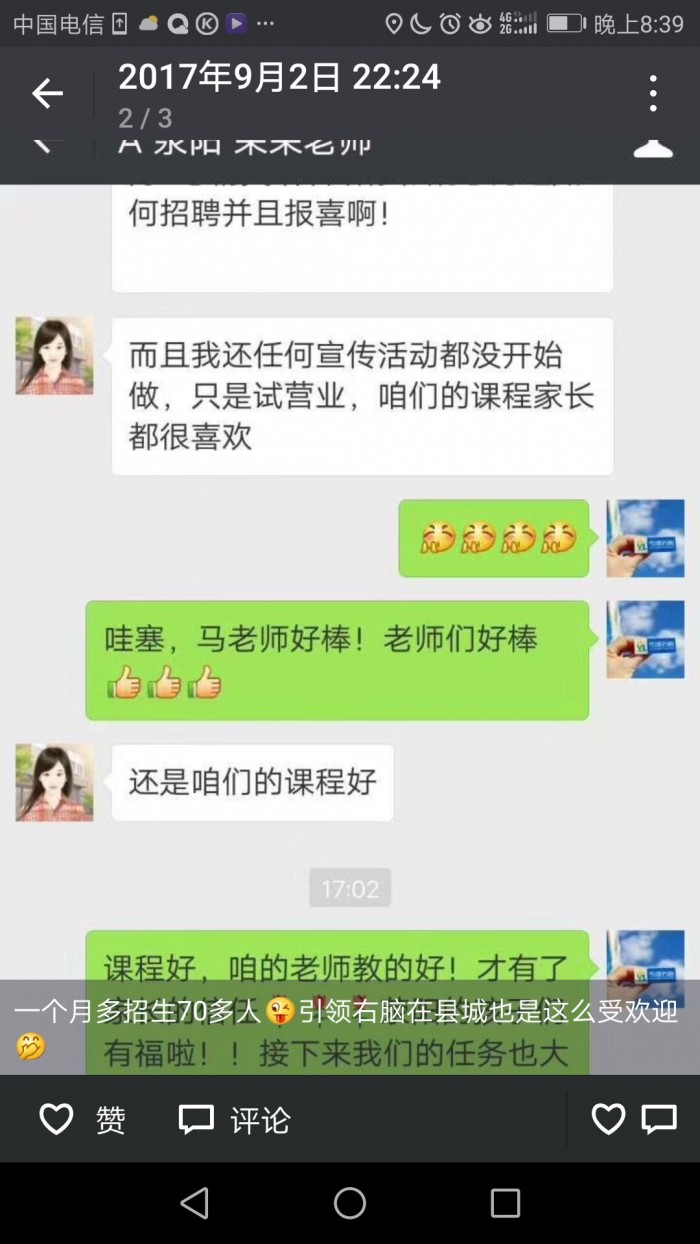Open the three-dot overflow menu
Image resolution: width=700 pixels, height=1244 pixels.
point(652,94)
